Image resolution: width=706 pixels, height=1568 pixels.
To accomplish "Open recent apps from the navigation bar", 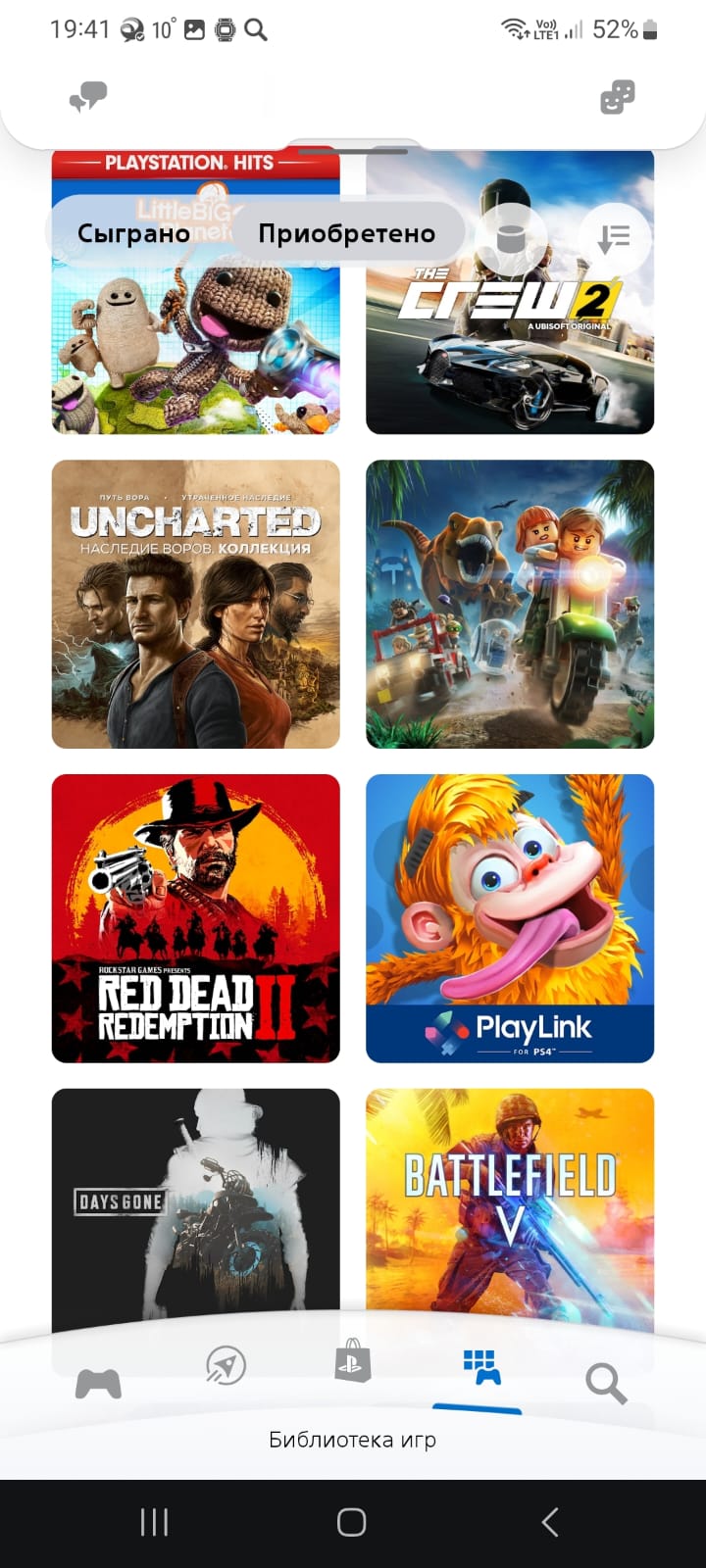I will pos(154,1522).
